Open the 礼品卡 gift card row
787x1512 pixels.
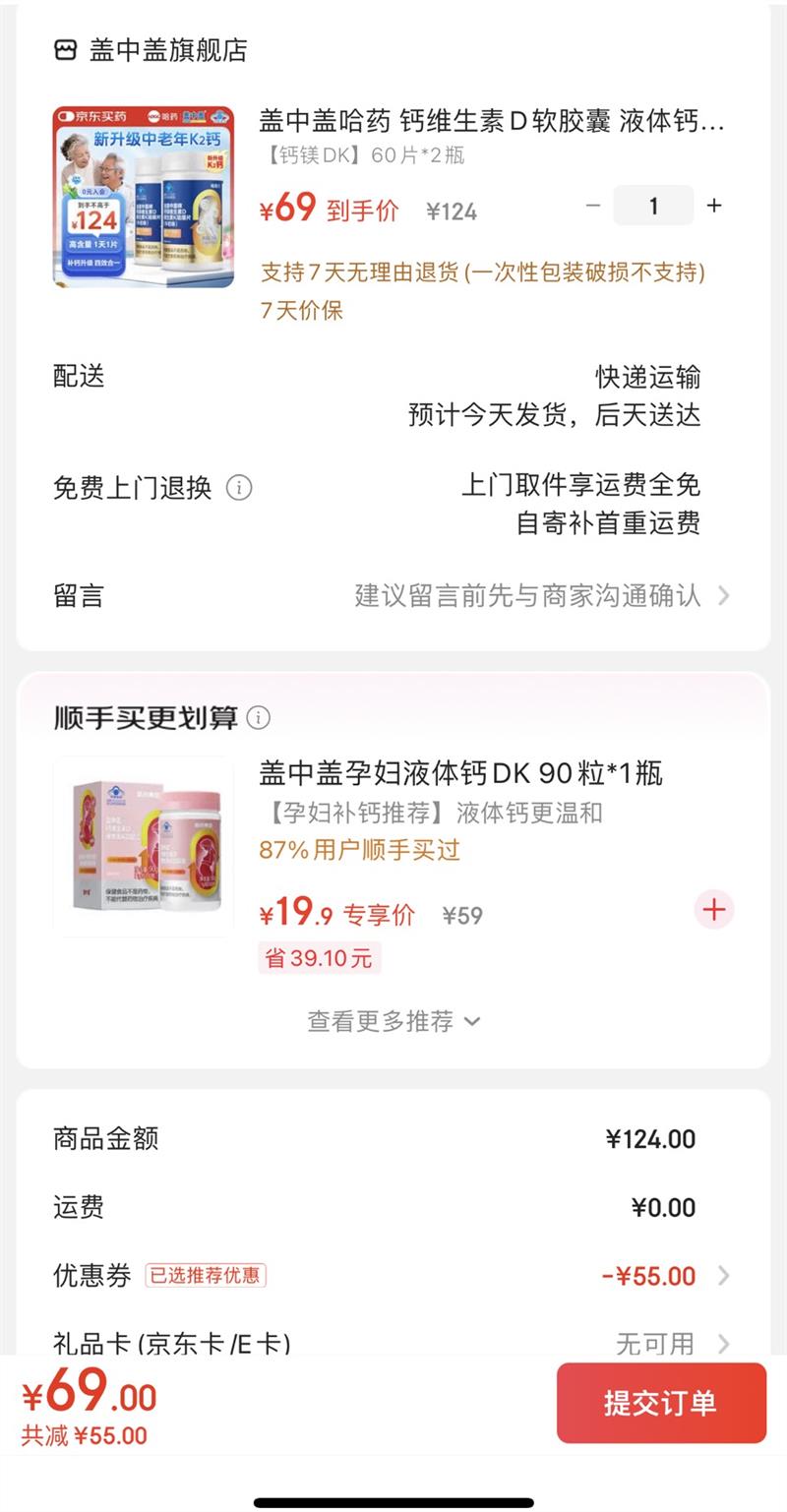click(393, 1343)
